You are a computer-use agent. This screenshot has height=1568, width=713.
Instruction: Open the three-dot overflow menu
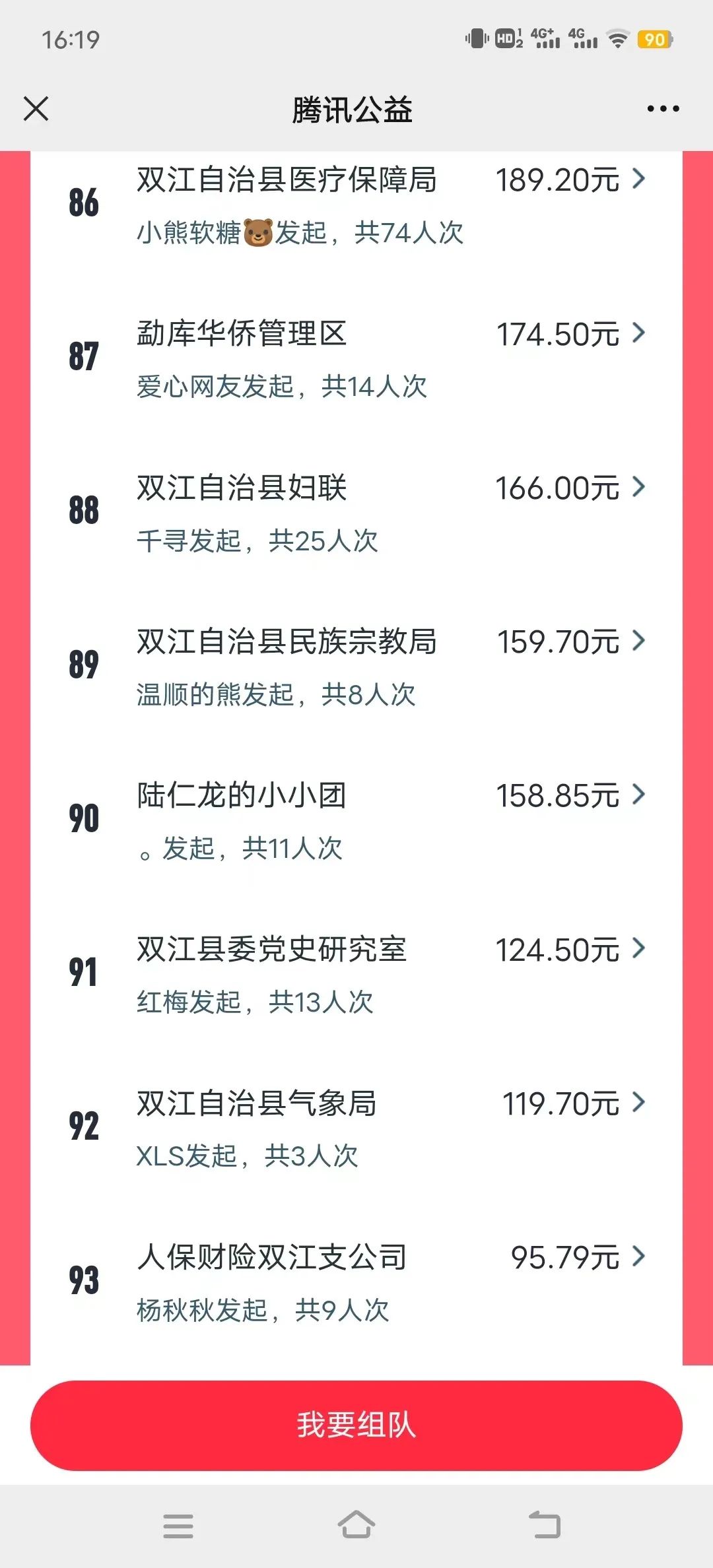pos(663,109)
